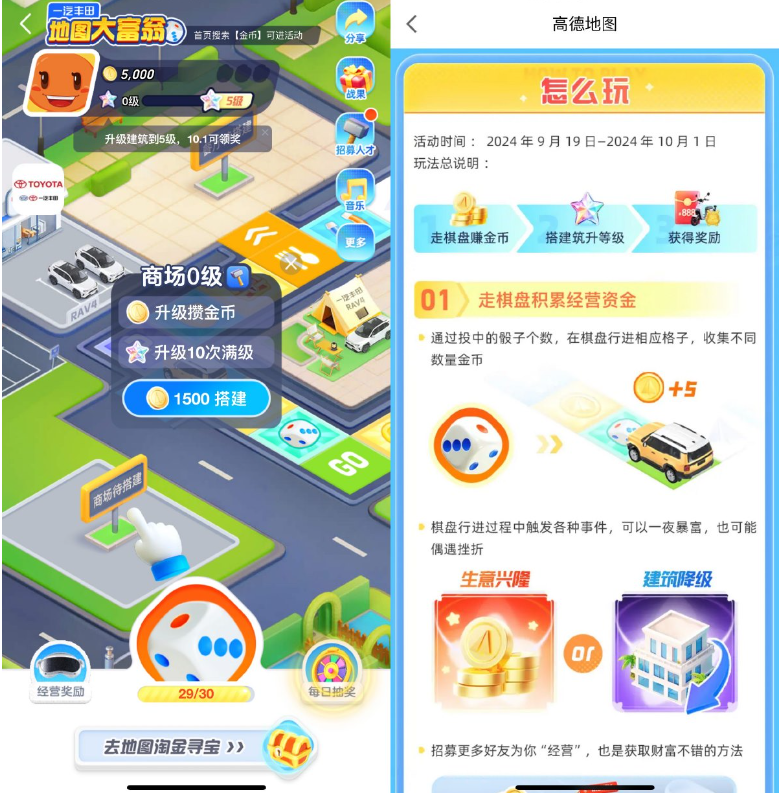The image size is (779, 793).
Task: Open the 更多 menu
Action: [x=355, y=240]
